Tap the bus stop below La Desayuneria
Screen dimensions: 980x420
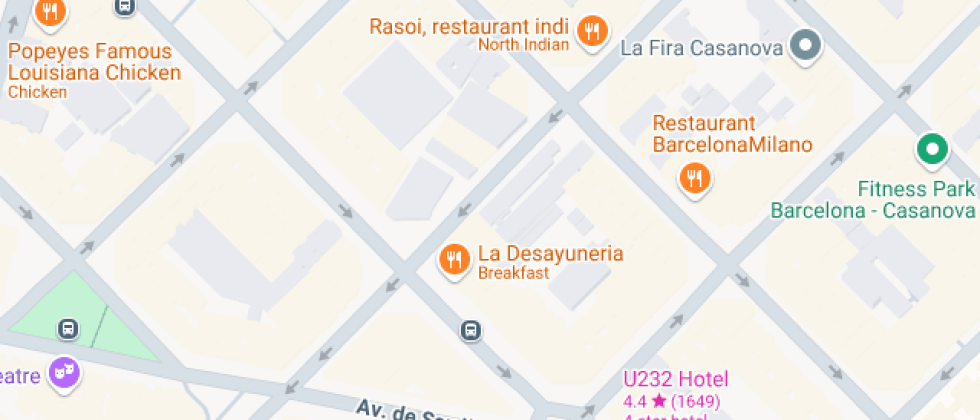tap(470, 329)
